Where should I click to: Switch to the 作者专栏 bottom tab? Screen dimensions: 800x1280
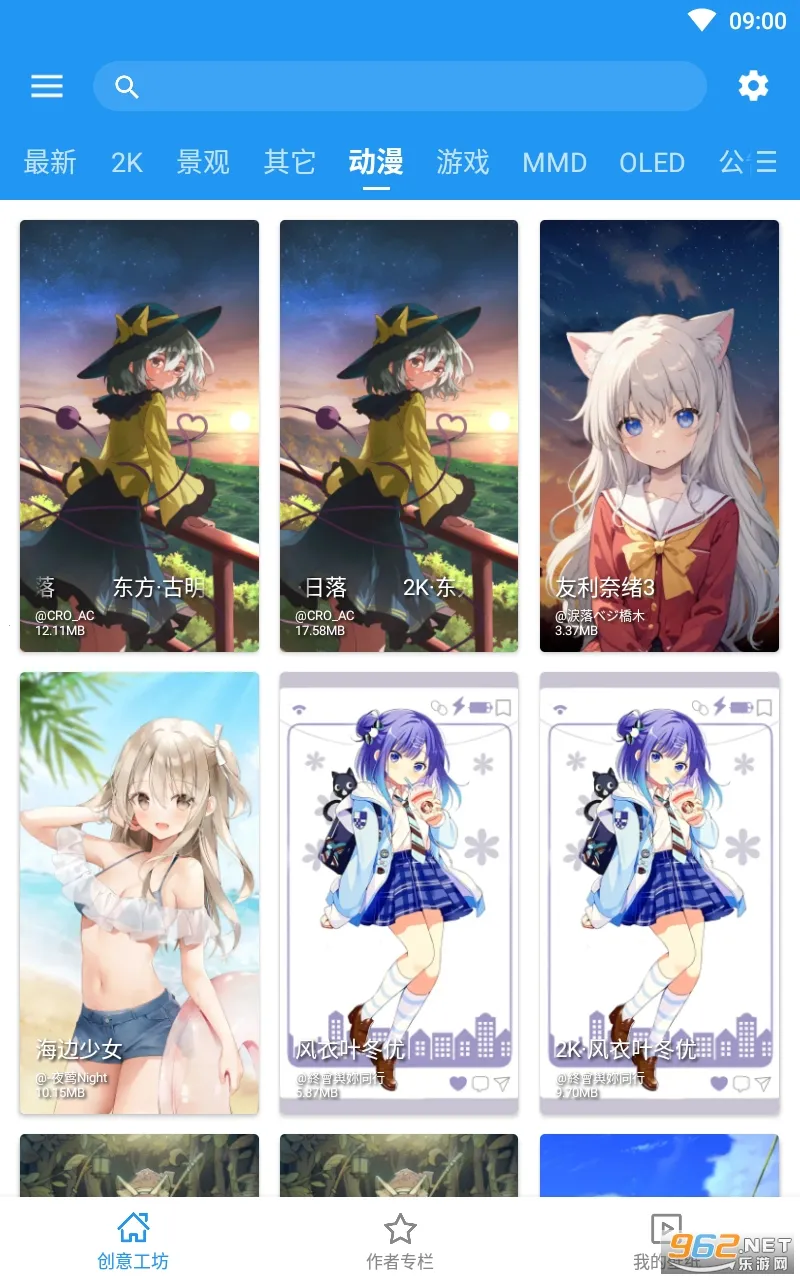(400, 1242)
